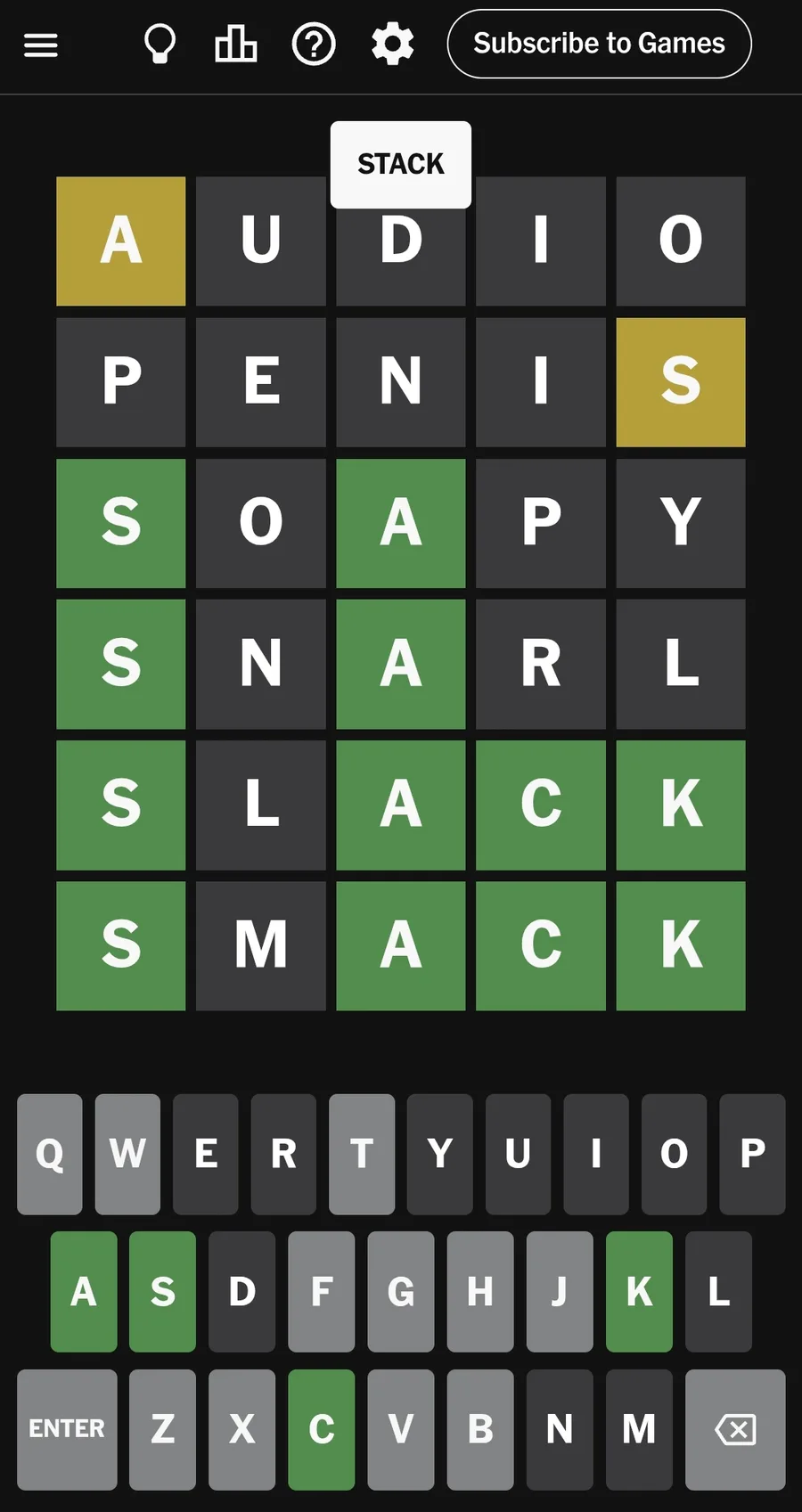This screenshot has width=802, height=1512.
Task: Select the letter H key
Action: 480,1291
